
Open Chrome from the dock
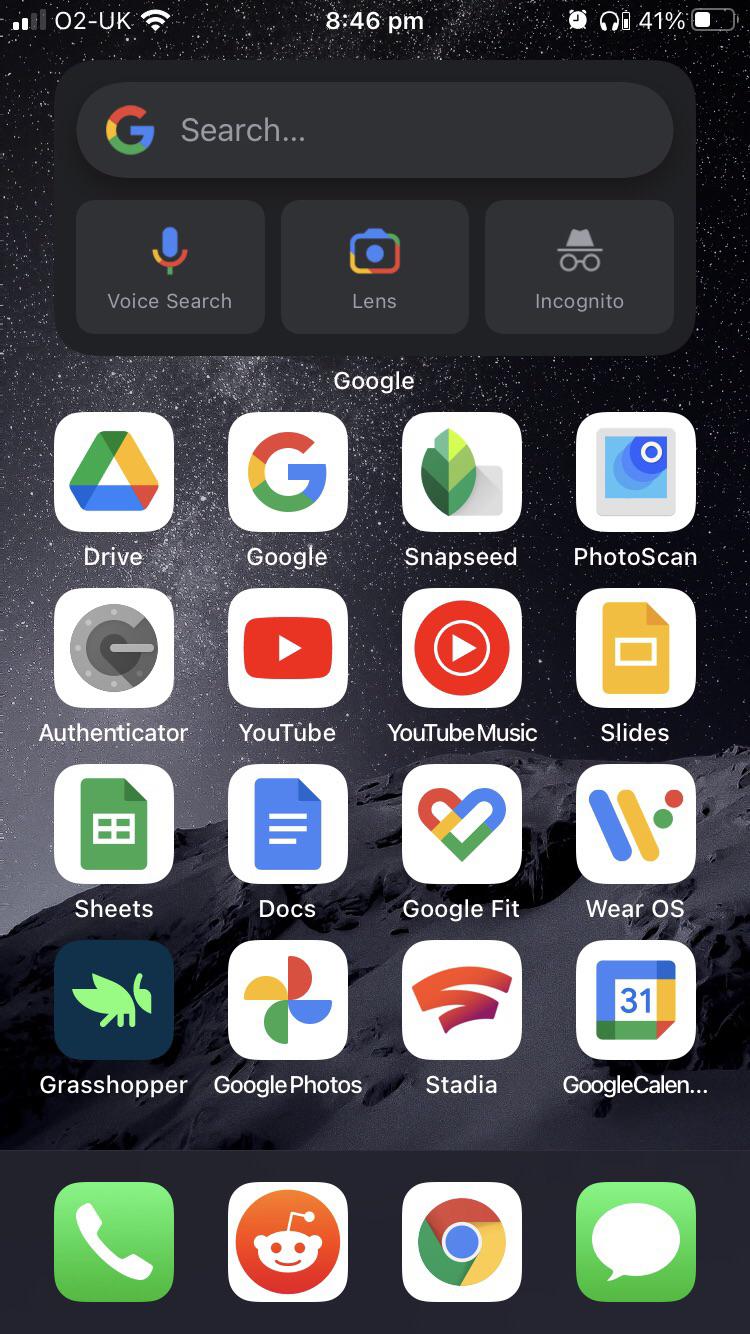coord(461,1242)
